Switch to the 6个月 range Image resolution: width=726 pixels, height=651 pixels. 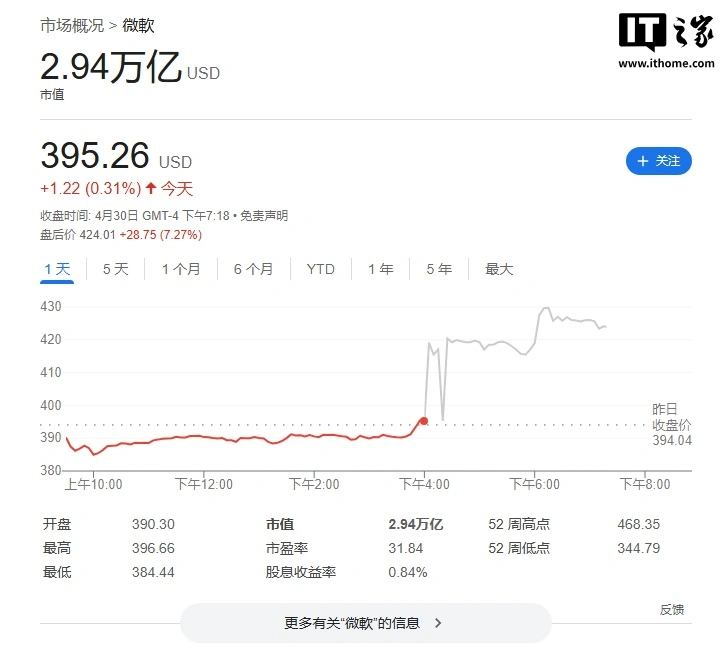point(253,269)
